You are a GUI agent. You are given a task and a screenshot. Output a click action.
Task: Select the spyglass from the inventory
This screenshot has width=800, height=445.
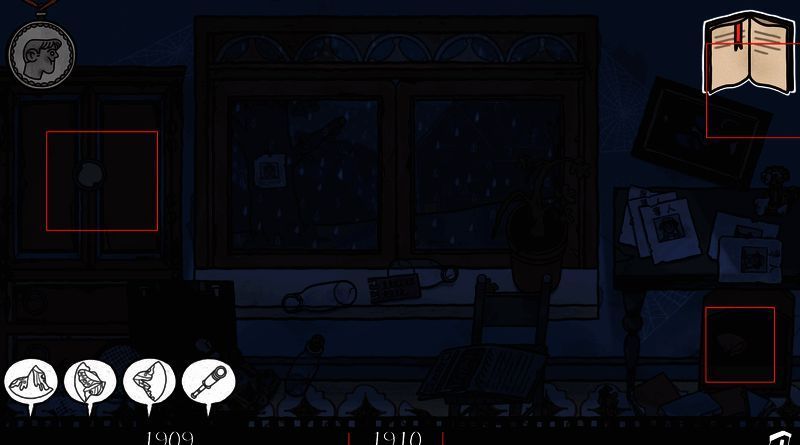(209, 381)
